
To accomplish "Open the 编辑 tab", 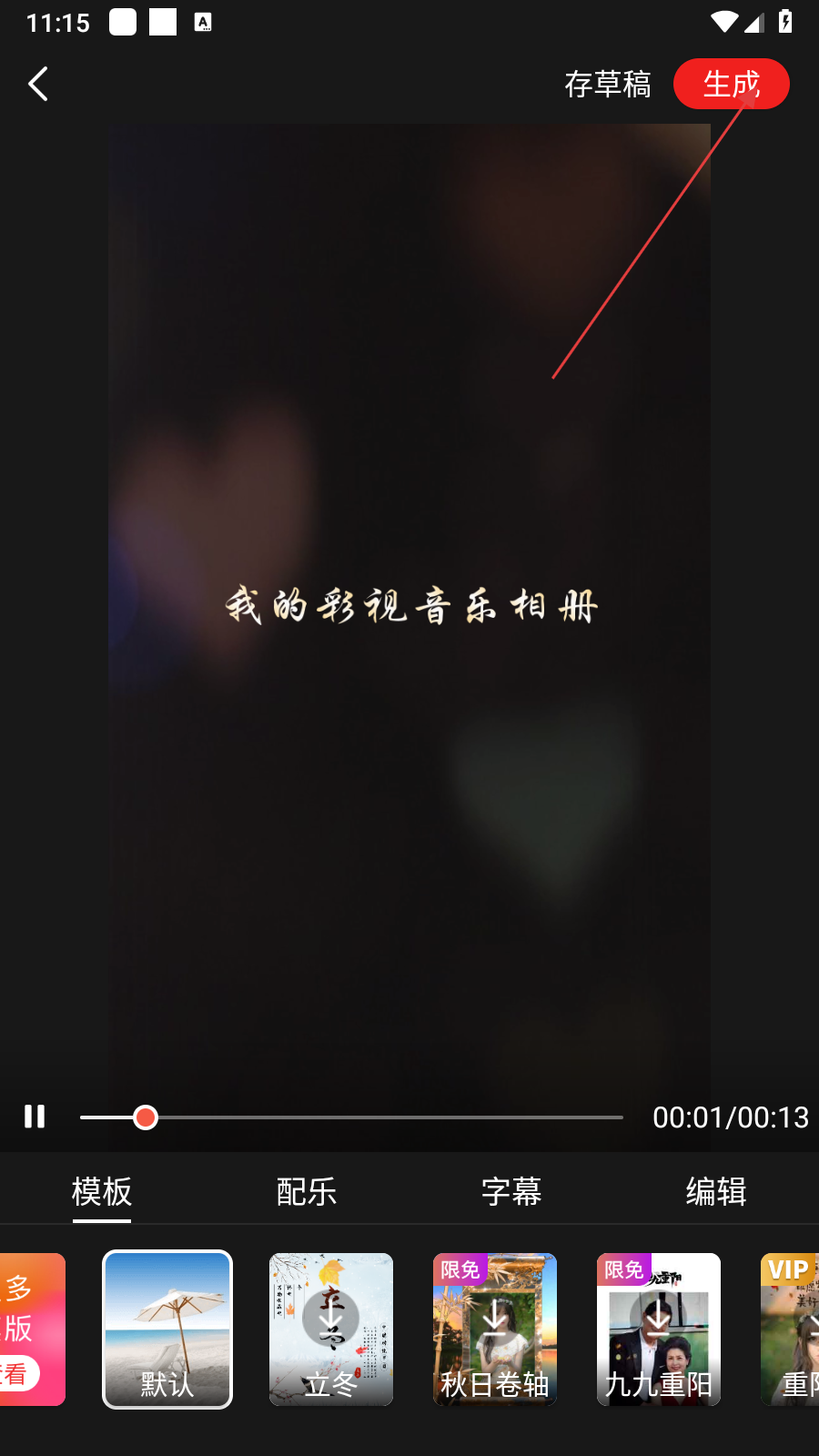I will point(716,1191).
